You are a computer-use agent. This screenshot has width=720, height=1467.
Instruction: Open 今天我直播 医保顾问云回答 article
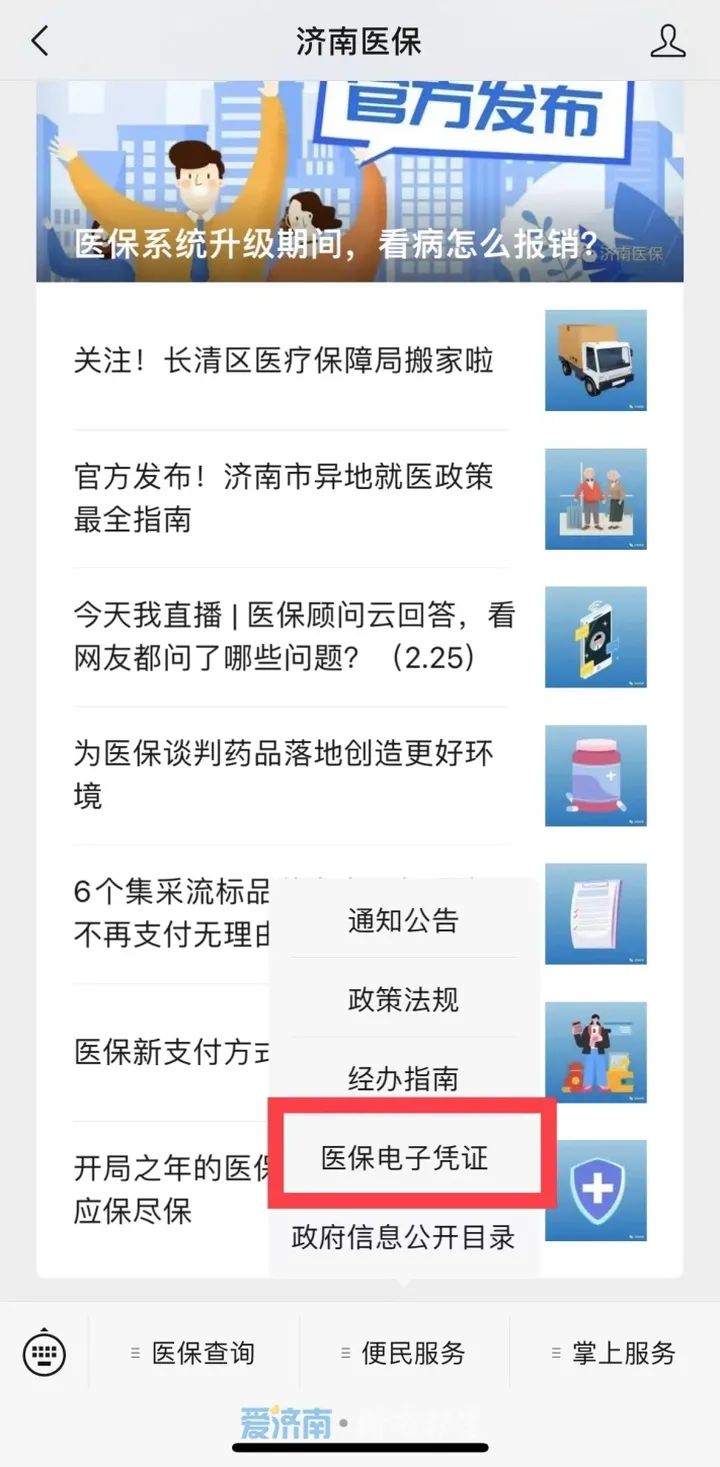click(x=360, y=637)
